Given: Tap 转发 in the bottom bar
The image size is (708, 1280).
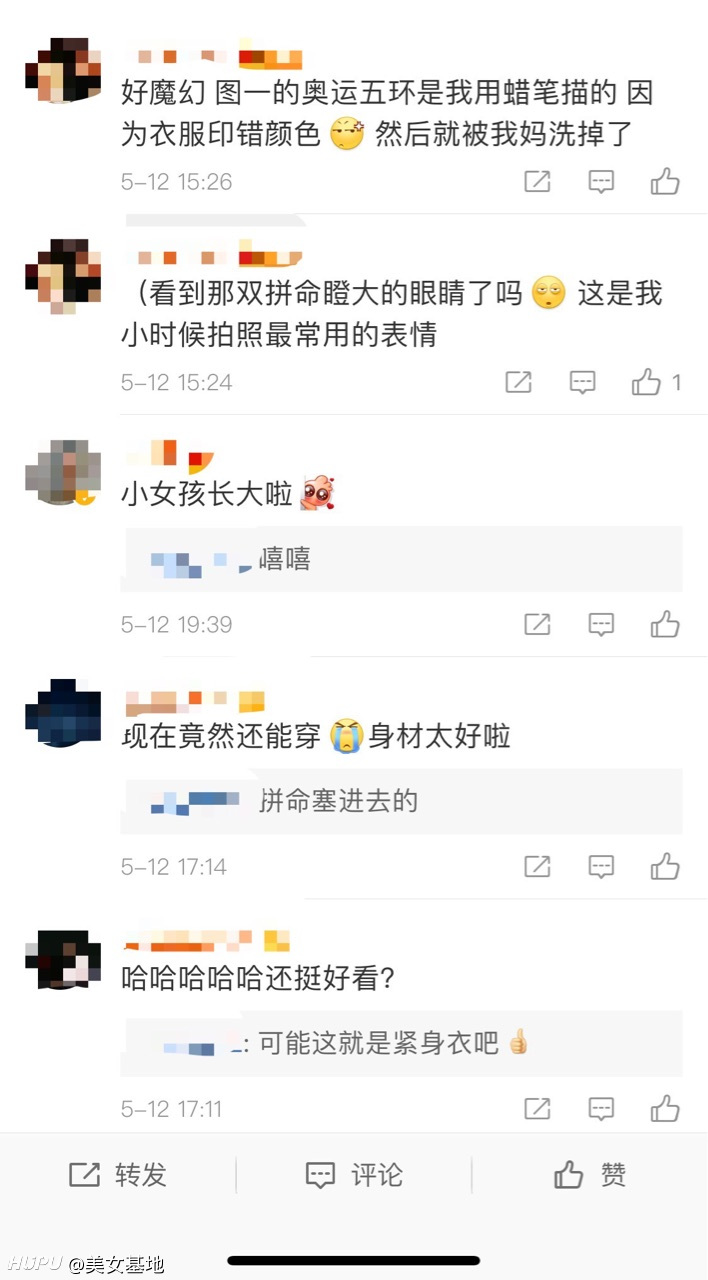Looking at the screenshot, I should pos(118,1175).
